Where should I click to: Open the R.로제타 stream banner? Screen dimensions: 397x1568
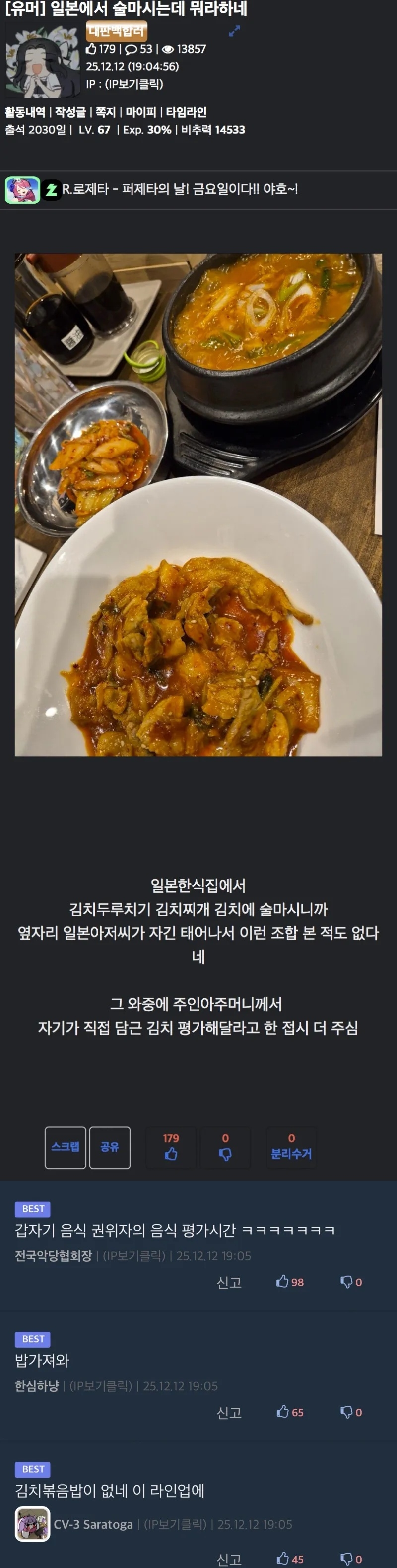(180, 190)
